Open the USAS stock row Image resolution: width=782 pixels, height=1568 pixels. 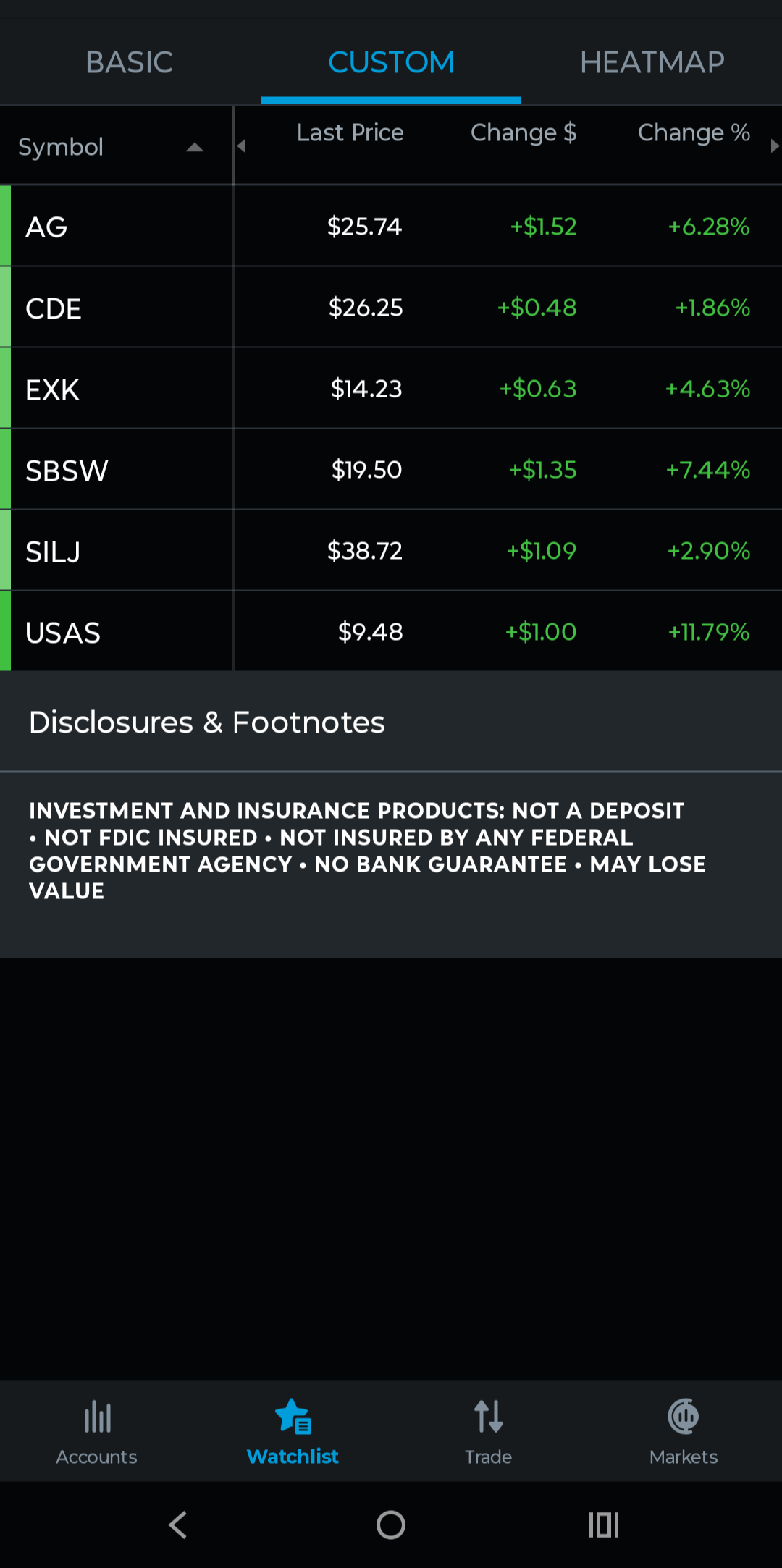pos(391,632)
